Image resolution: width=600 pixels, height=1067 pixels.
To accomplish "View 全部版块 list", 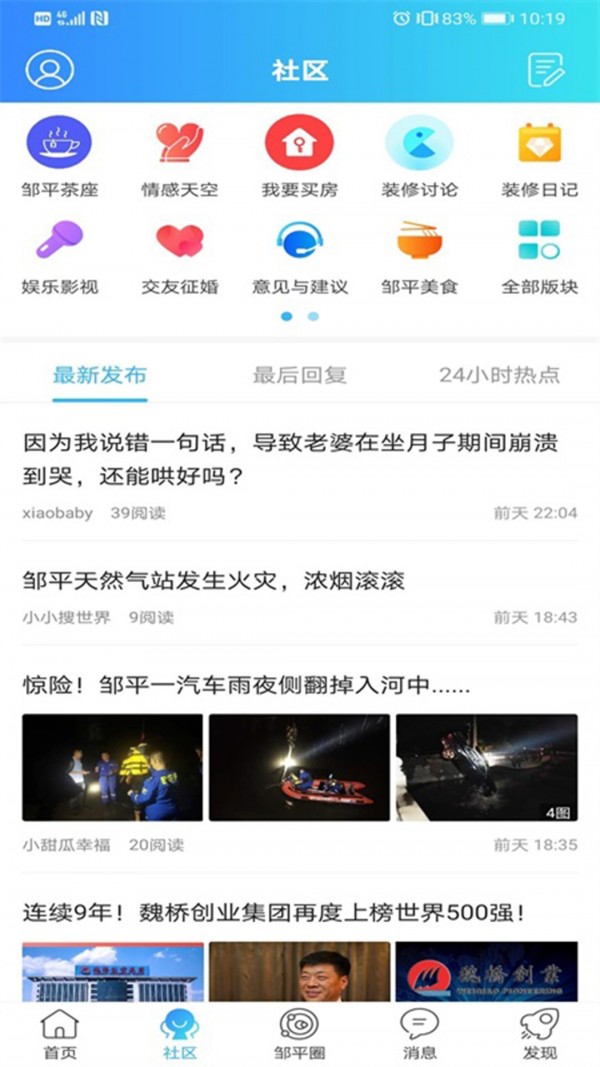I will [x=539, y=256].
